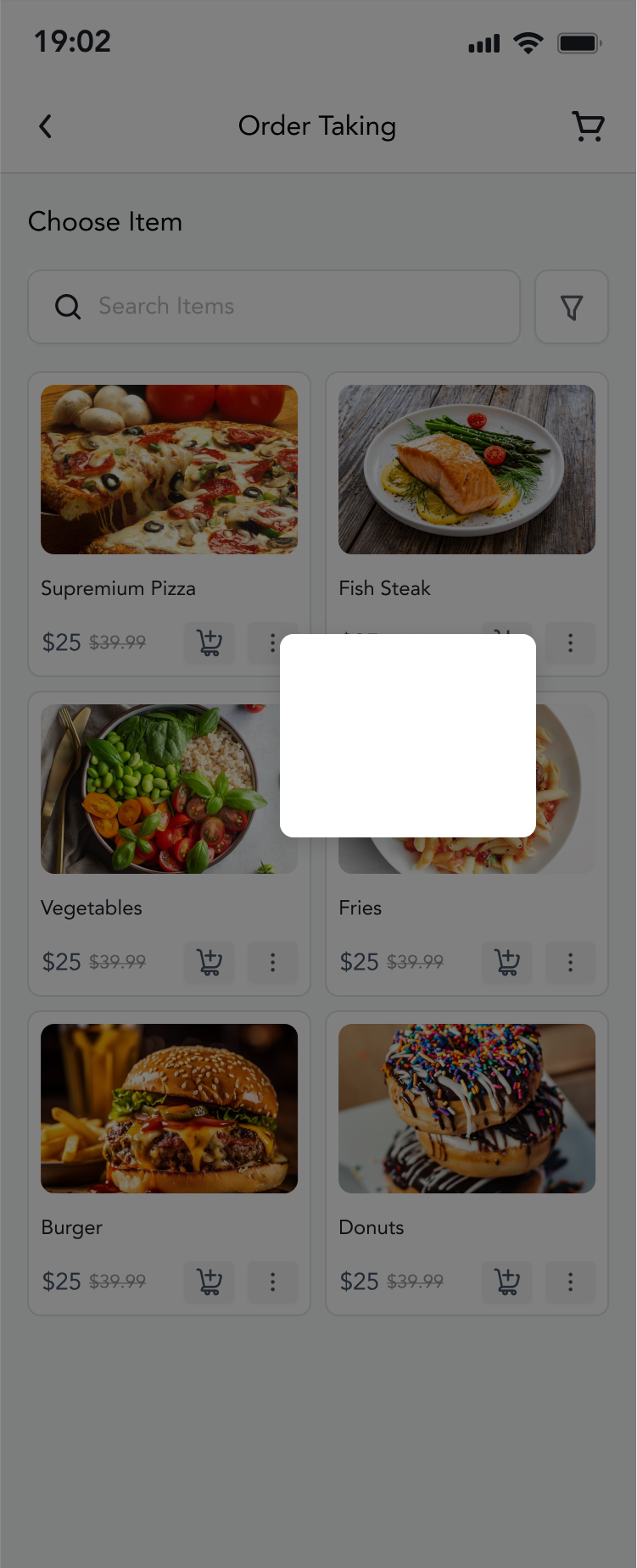The height and width of the screenshot is (1568, 637).
Task: Open the shopping cart
Action: [x=588, y=126]
